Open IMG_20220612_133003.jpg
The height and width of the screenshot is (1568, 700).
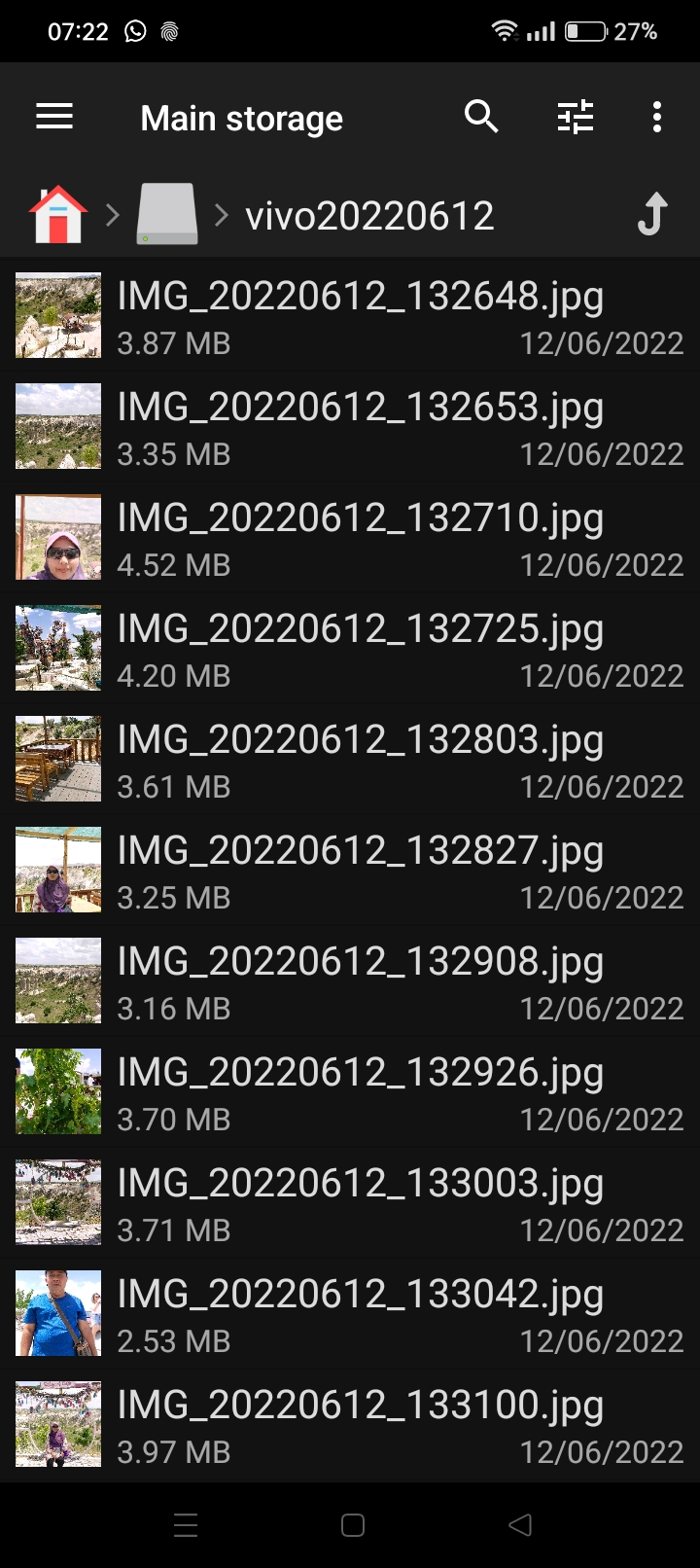tap(350, 1202)
